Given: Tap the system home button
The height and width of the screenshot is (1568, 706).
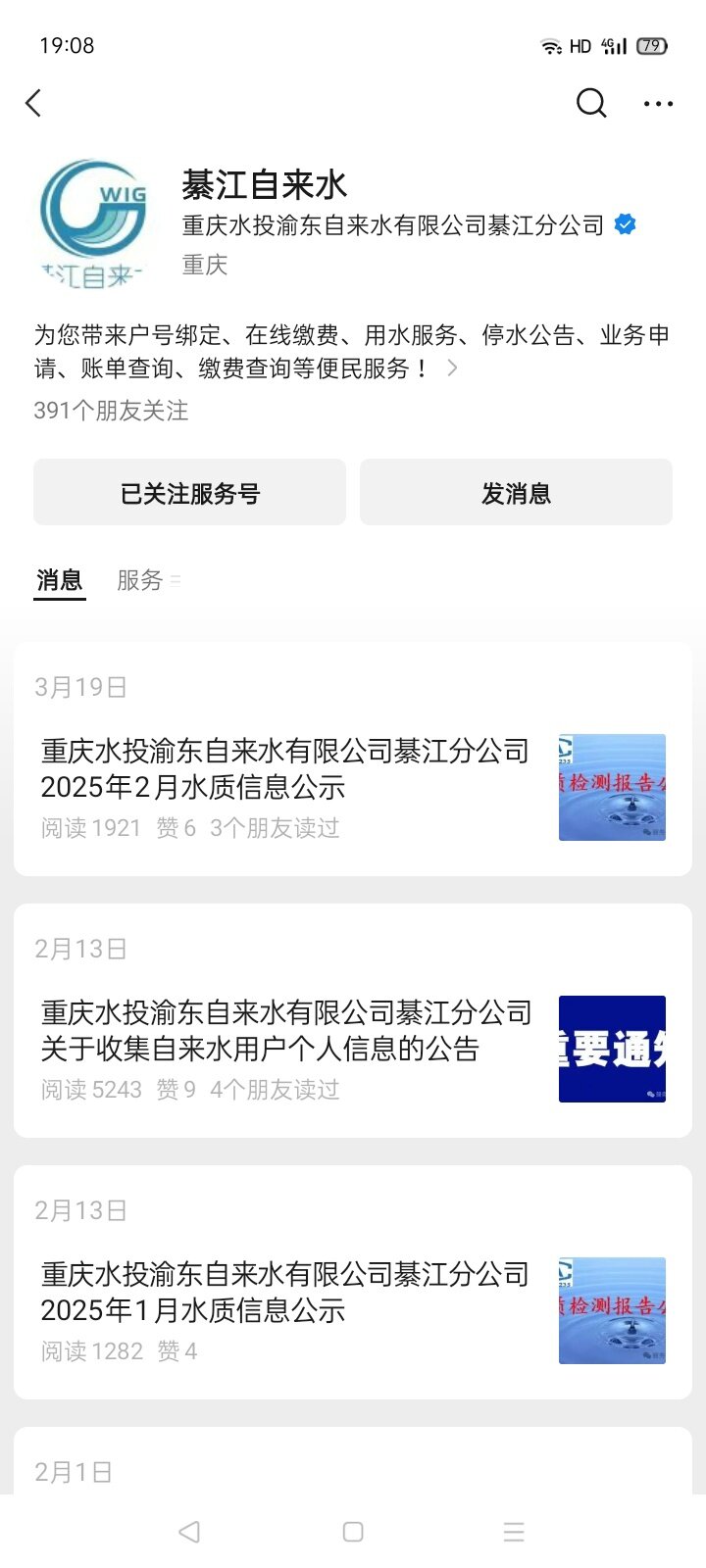Looking at the screenshot, I should pyautogui.click(x=353, y=1532).
